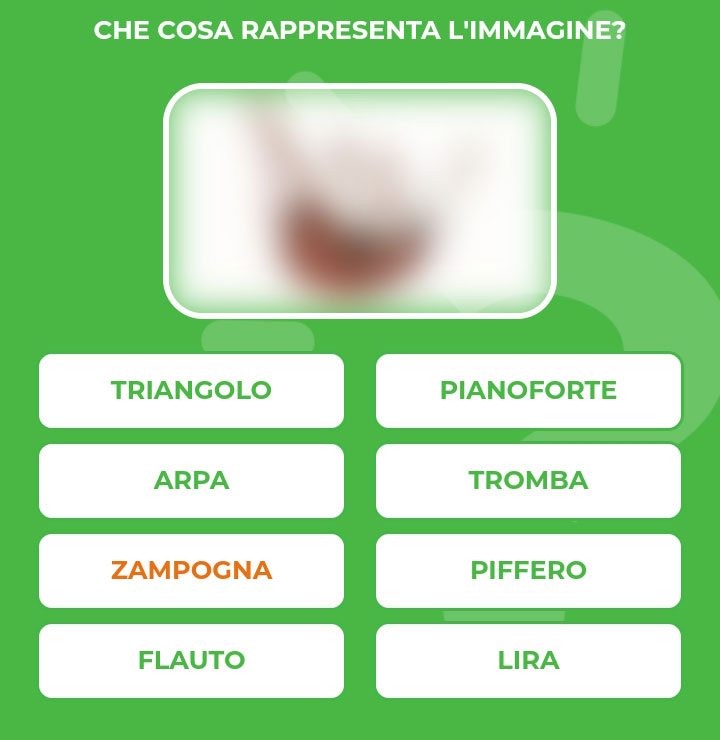The height and width of the screenshot is (740, 720).
Task: Select the second answer in the right column
Action: [528, 481]
